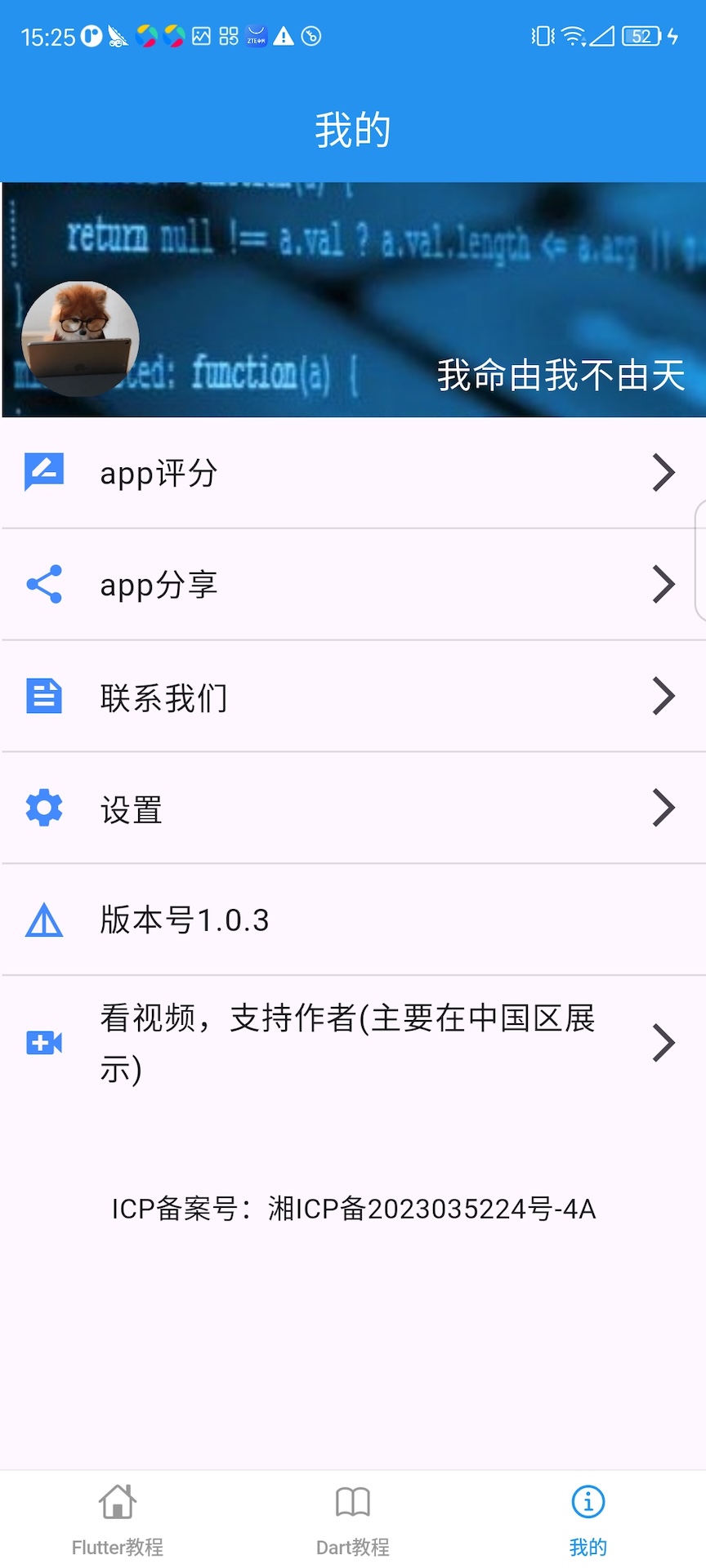Expand app评分 via its chevron arrow
The image size is (706, 1568).
coord(664,472)
